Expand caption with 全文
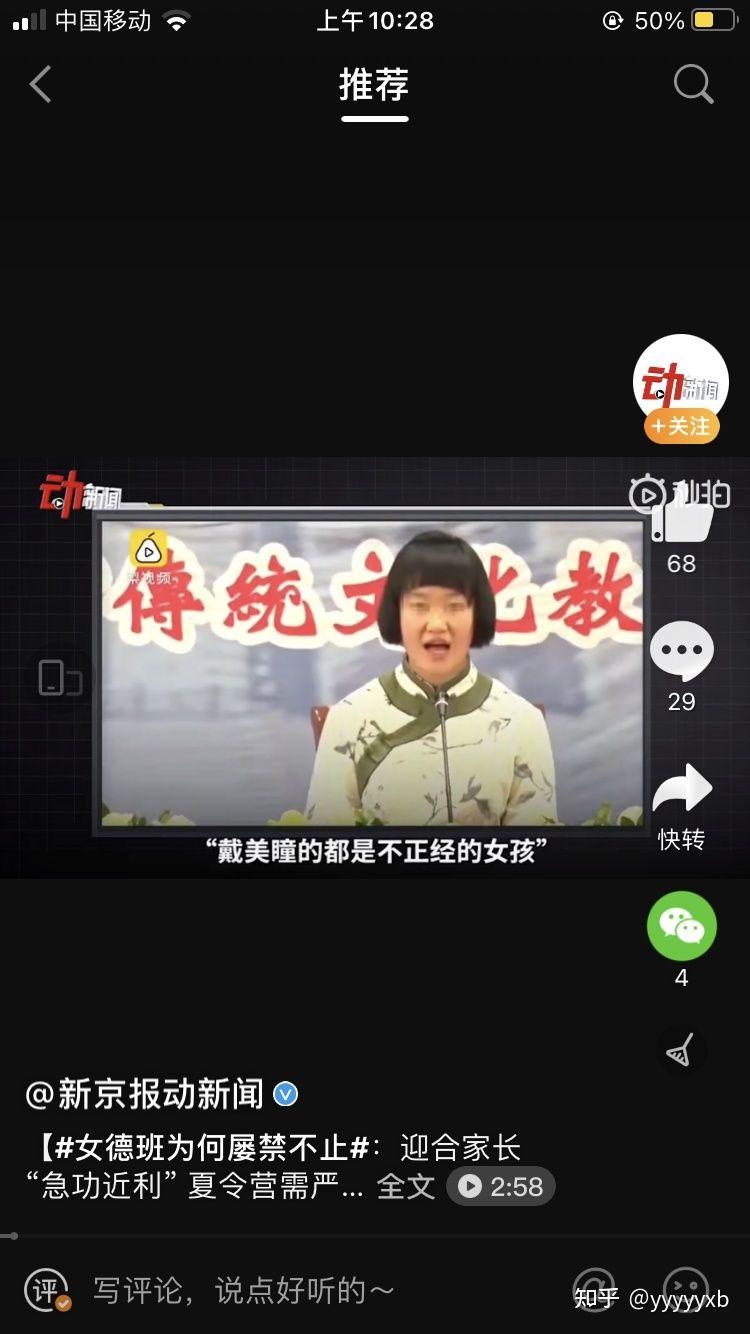 (406, 1187)
